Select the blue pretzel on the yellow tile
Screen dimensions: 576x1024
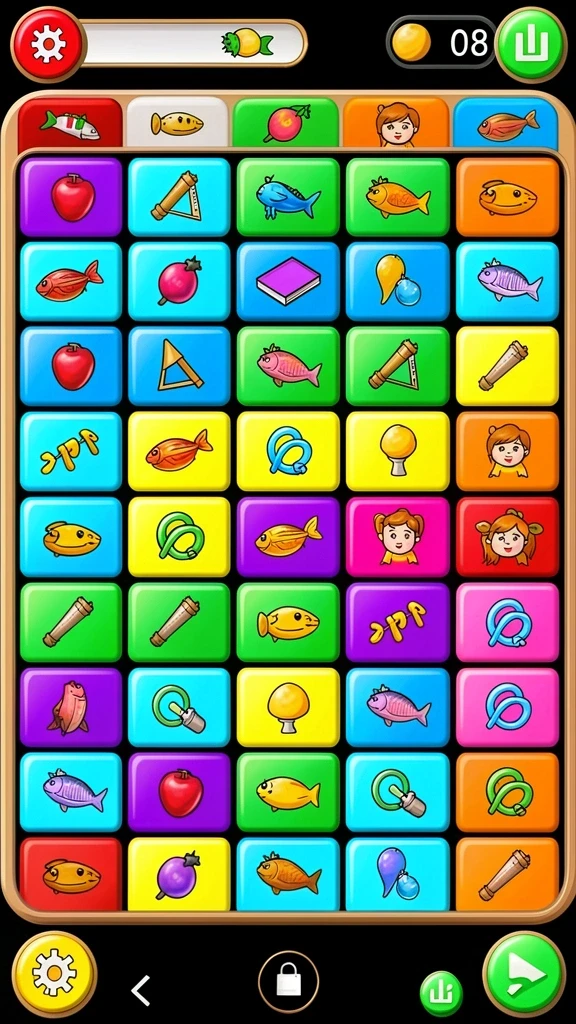click(288, 451)
